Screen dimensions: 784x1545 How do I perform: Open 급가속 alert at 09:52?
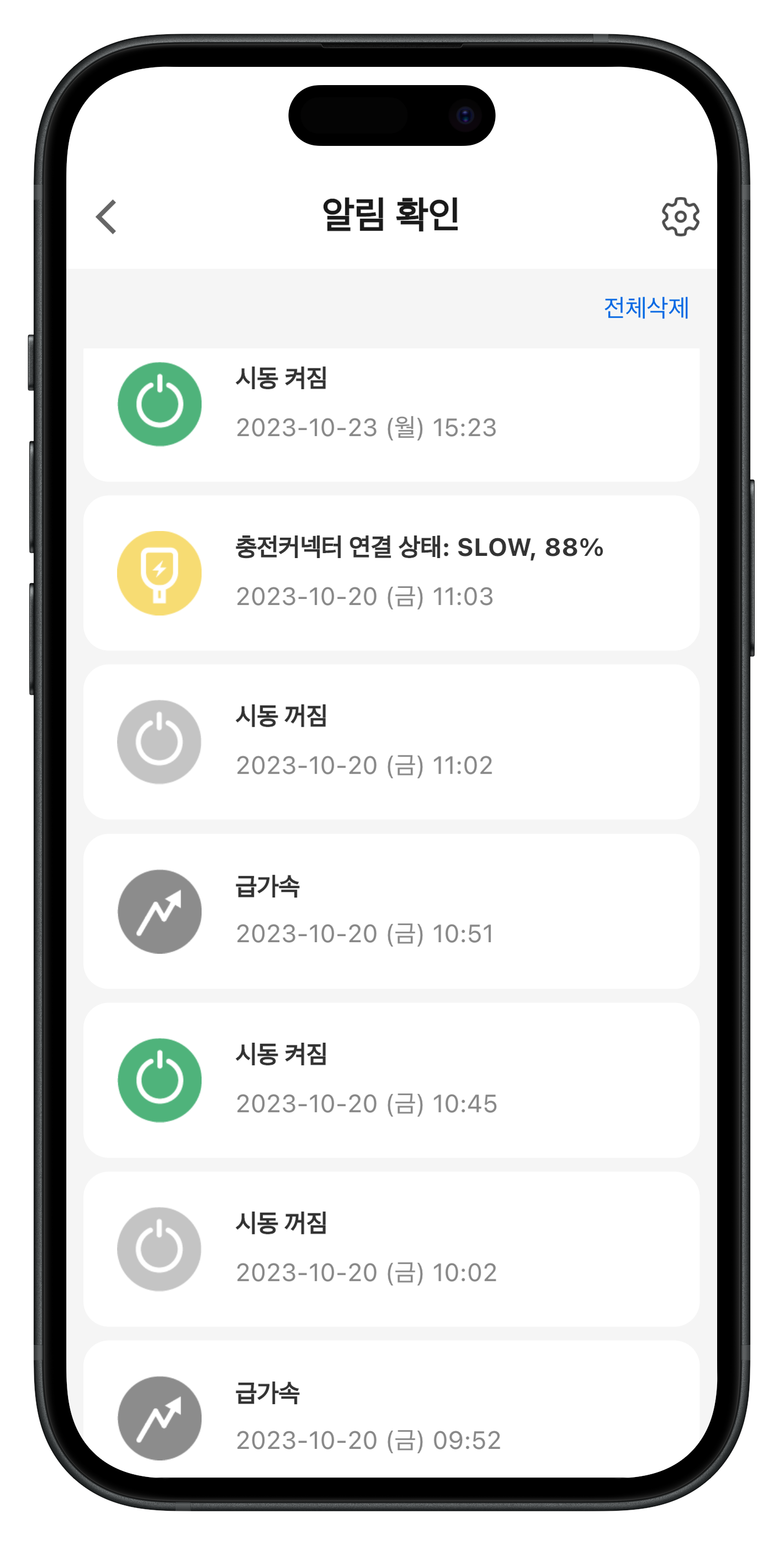[391, 1416]
